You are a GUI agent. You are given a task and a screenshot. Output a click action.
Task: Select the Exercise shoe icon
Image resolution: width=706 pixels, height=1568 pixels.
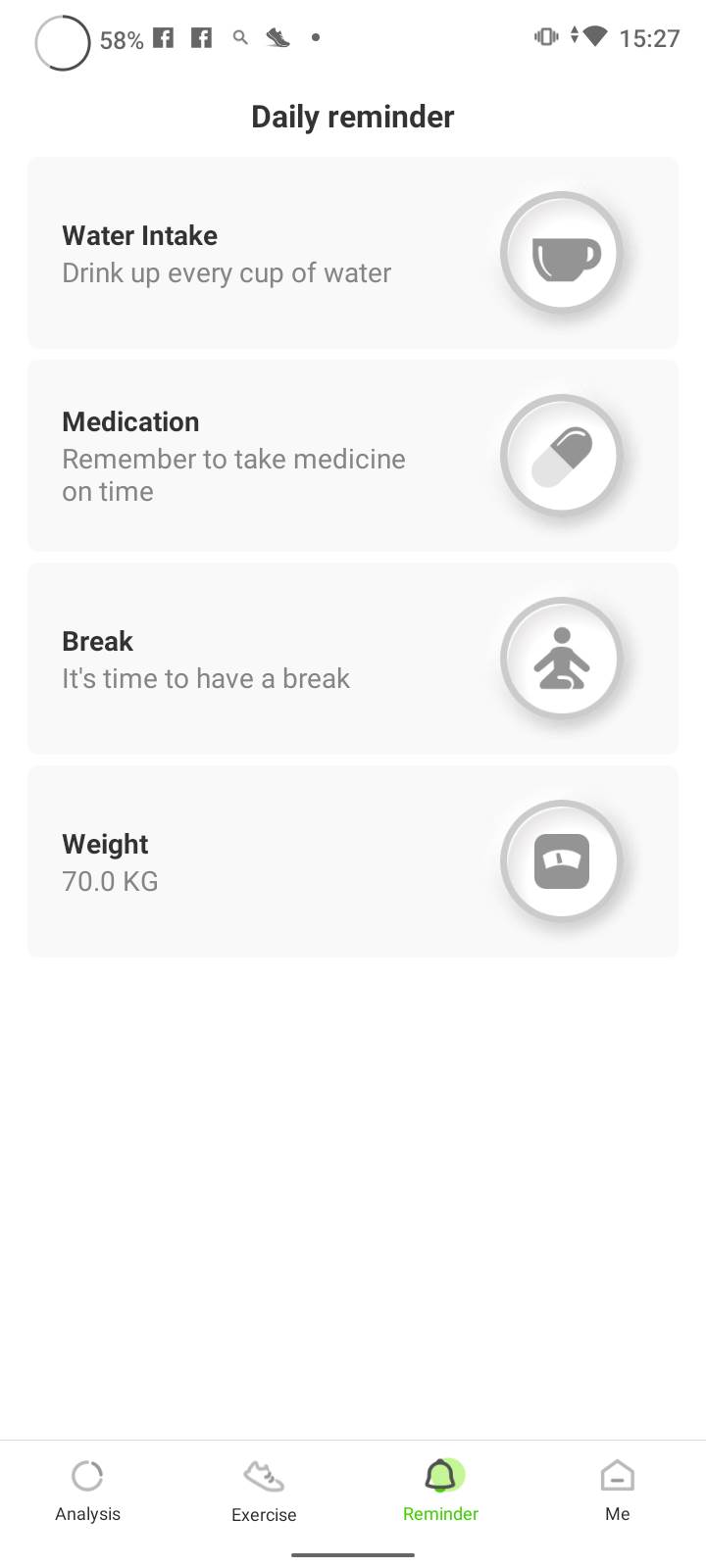(263, 1475)
